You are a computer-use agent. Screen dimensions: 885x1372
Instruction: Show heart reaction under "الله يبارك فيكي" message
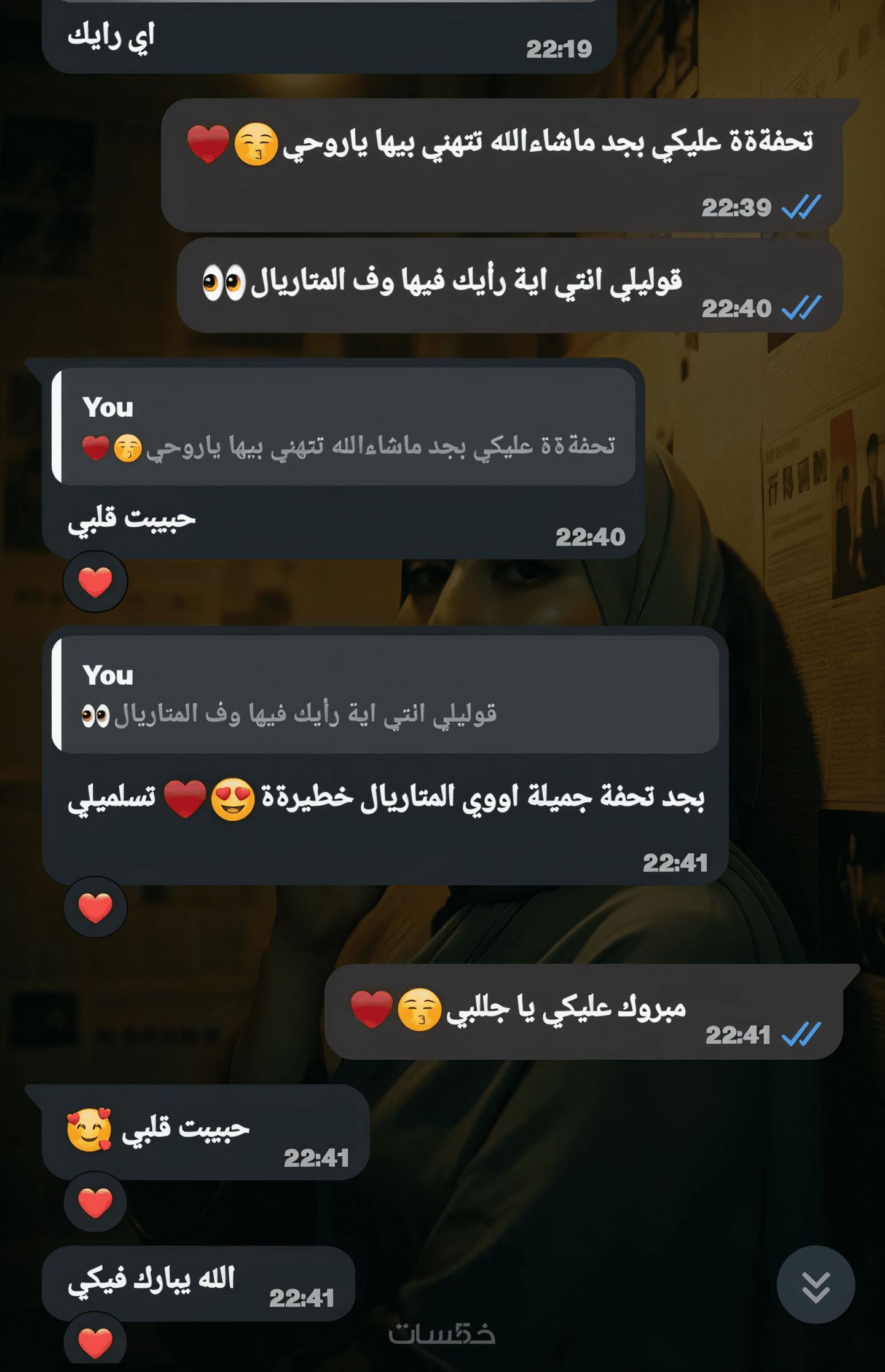pos(95,1341)
